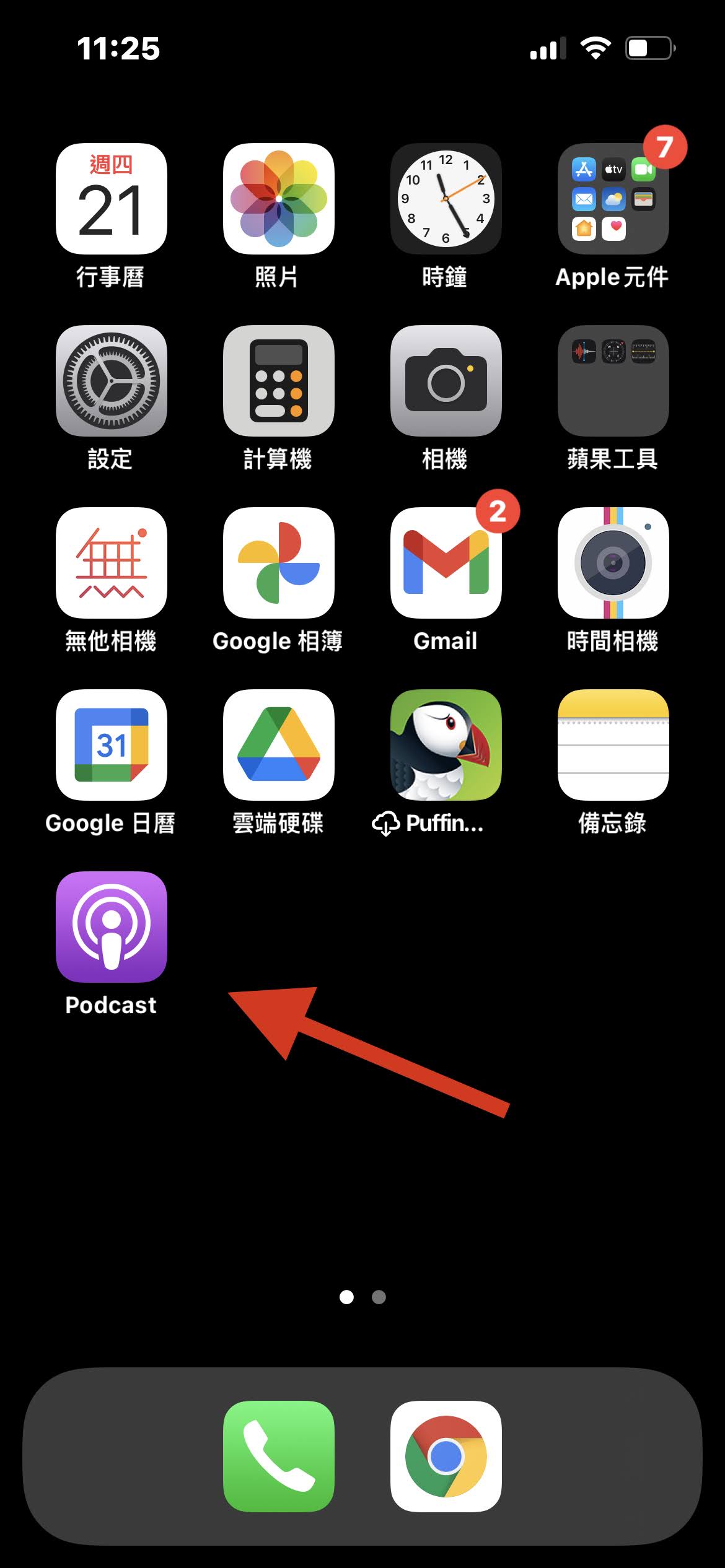Open the 備忘錄 notes app
This screenshot has height=1568, width=725.
click(613, 745)
